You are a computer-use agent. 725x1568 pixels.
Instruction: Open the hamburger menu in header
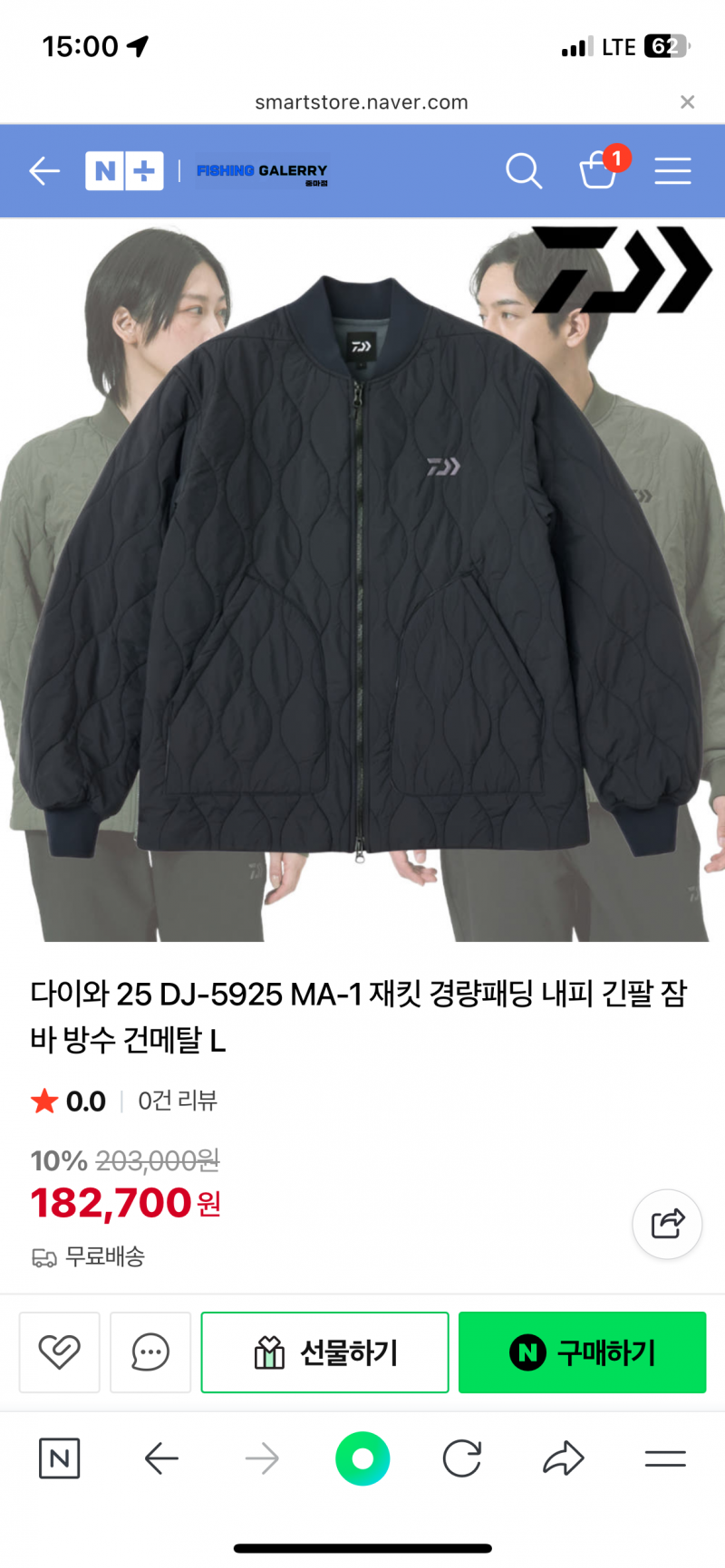point(672,170)
